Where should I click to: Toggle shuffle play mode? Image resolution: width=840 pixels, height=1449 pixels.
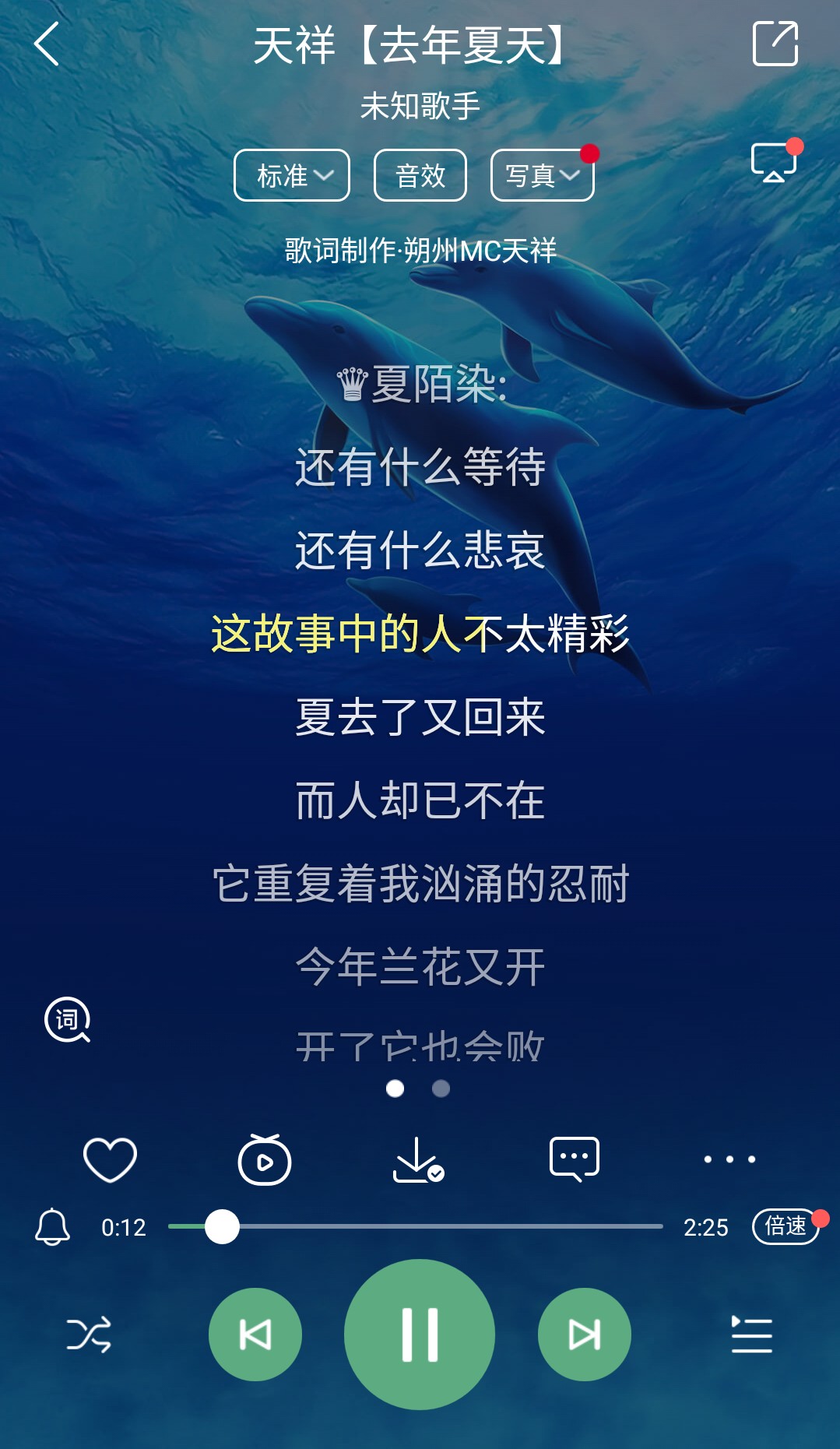coord(89,1335)
